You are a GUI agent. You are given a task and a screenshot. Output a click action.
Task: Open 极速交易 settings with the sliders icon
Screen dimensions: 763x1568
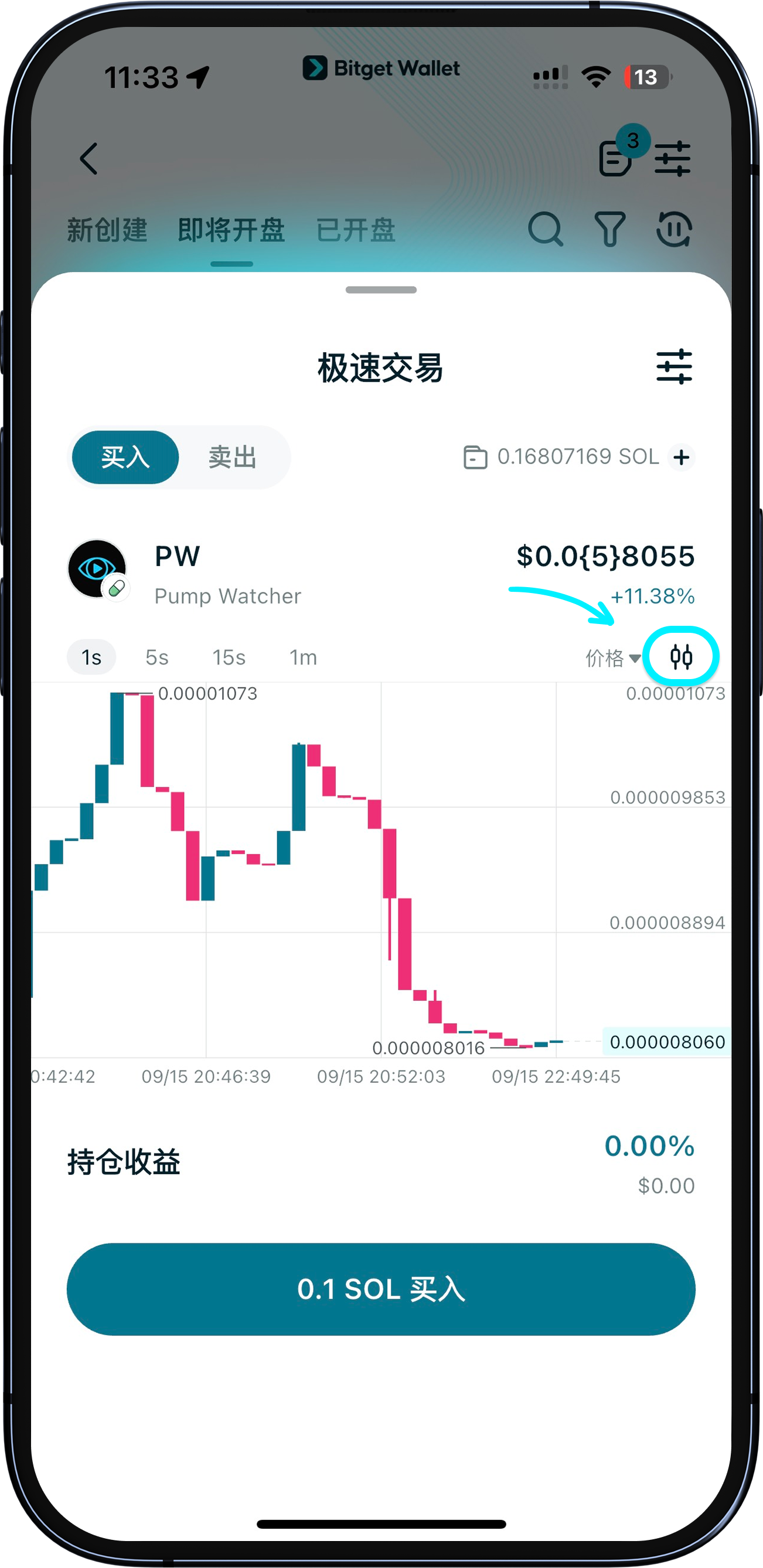click(x=675, y=366)
